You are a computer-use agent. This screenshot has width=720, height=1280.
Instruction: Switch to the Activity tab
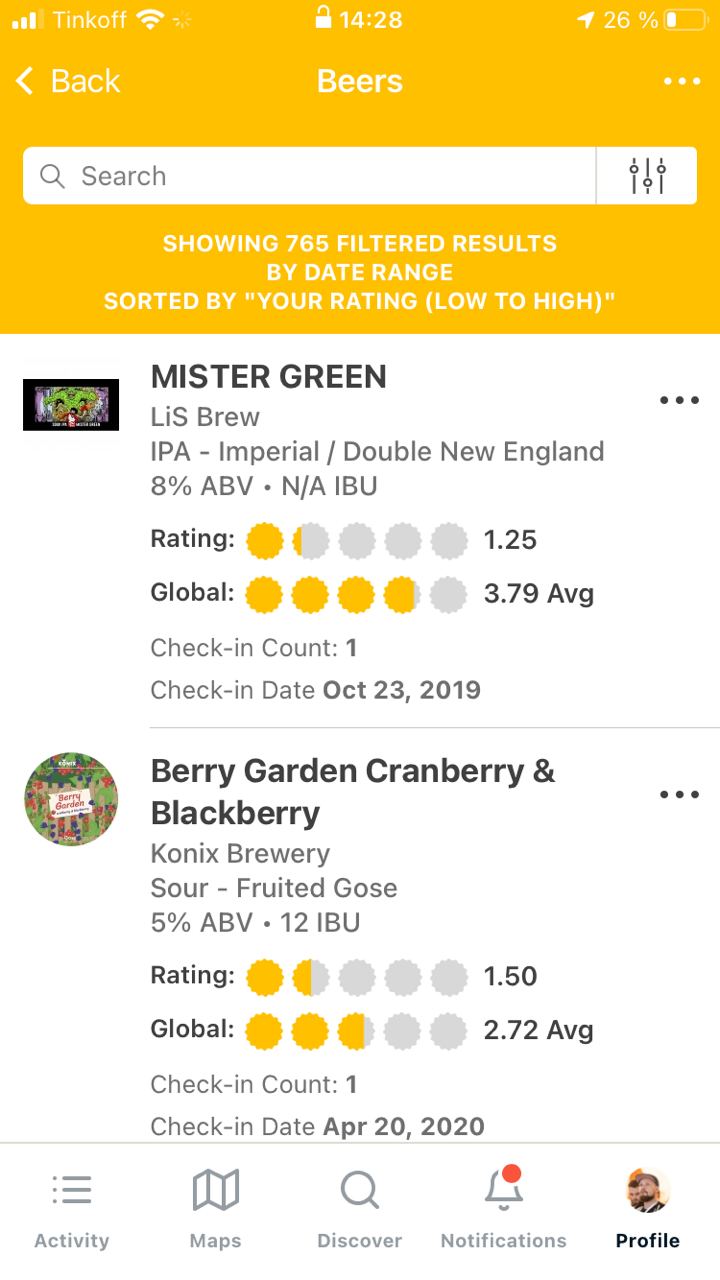pos(72,1210)
